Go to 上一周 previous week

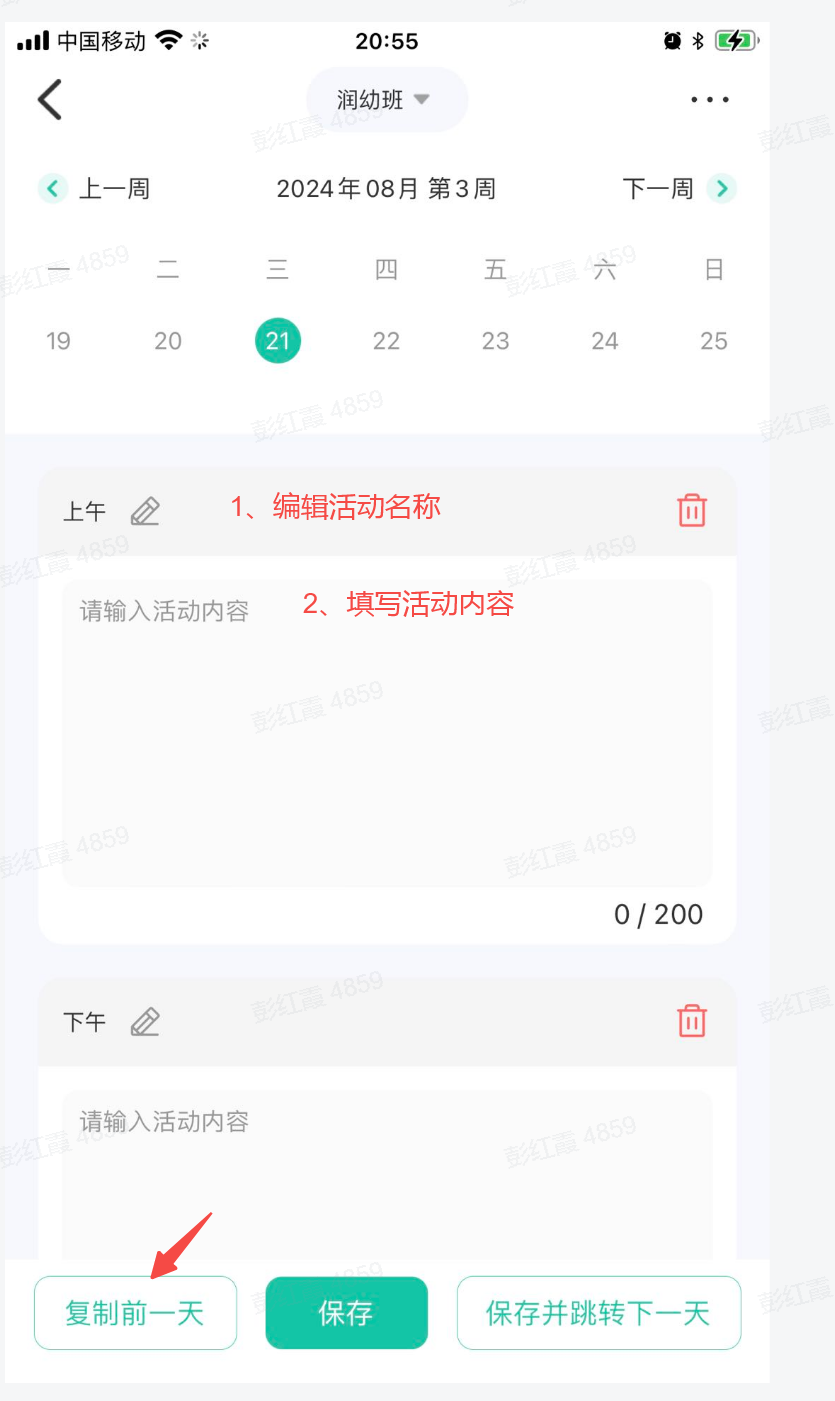point(95,188)
